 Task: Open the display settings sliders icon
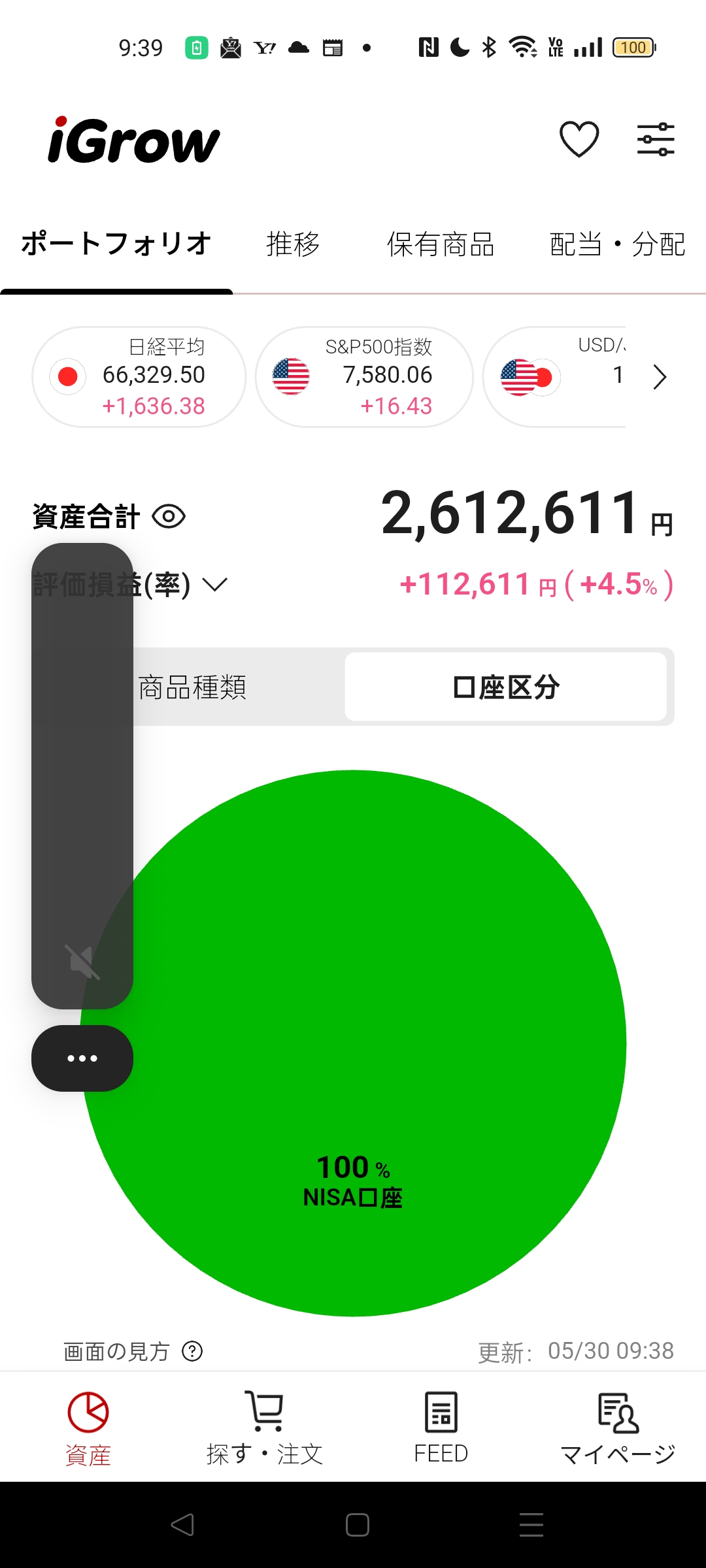[656, 139]
